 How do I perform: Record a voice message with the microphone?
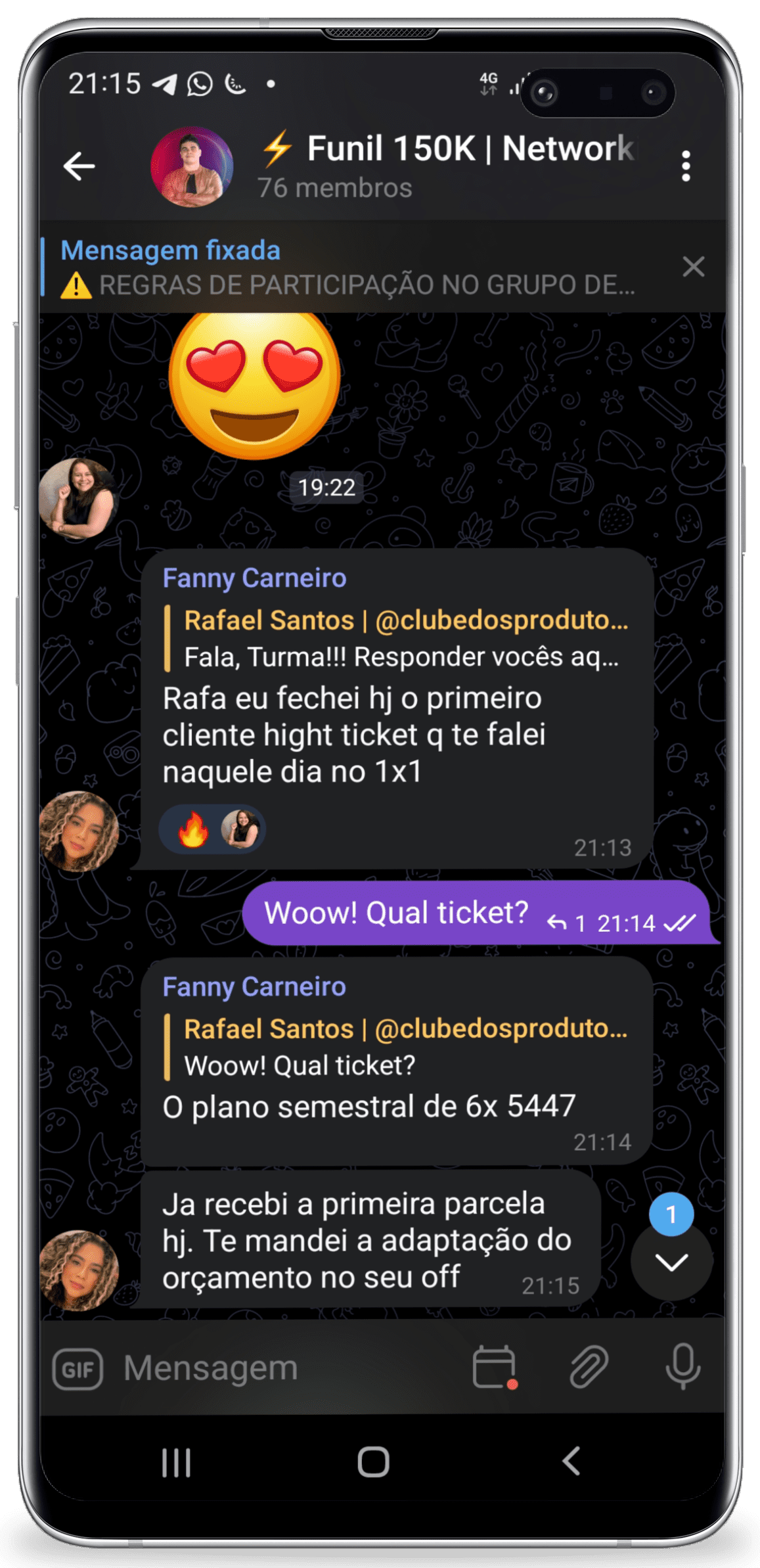click(682, 1367)
